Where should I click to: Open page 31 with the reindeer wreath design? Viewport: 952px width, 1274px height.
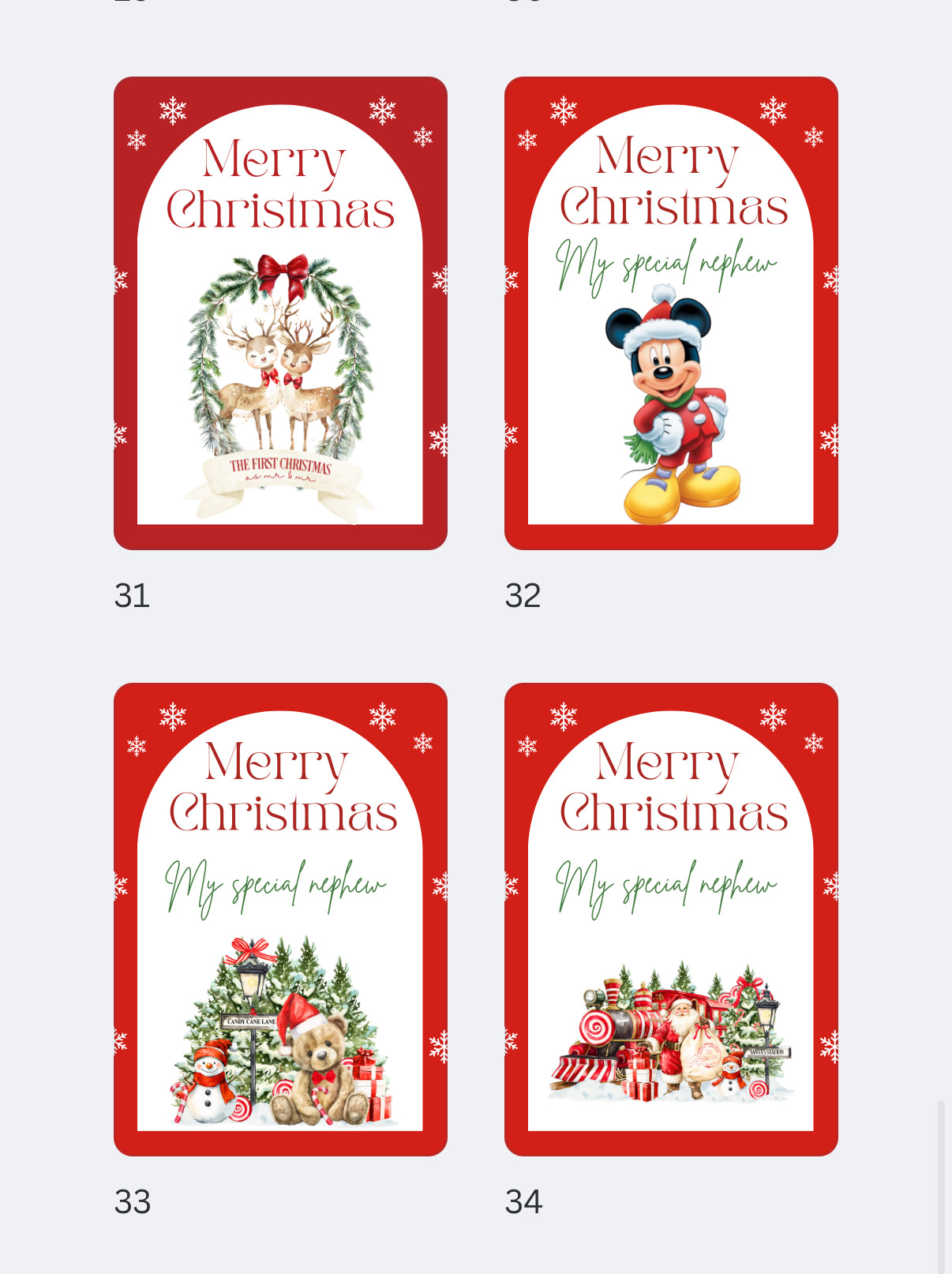pos(280,313)
